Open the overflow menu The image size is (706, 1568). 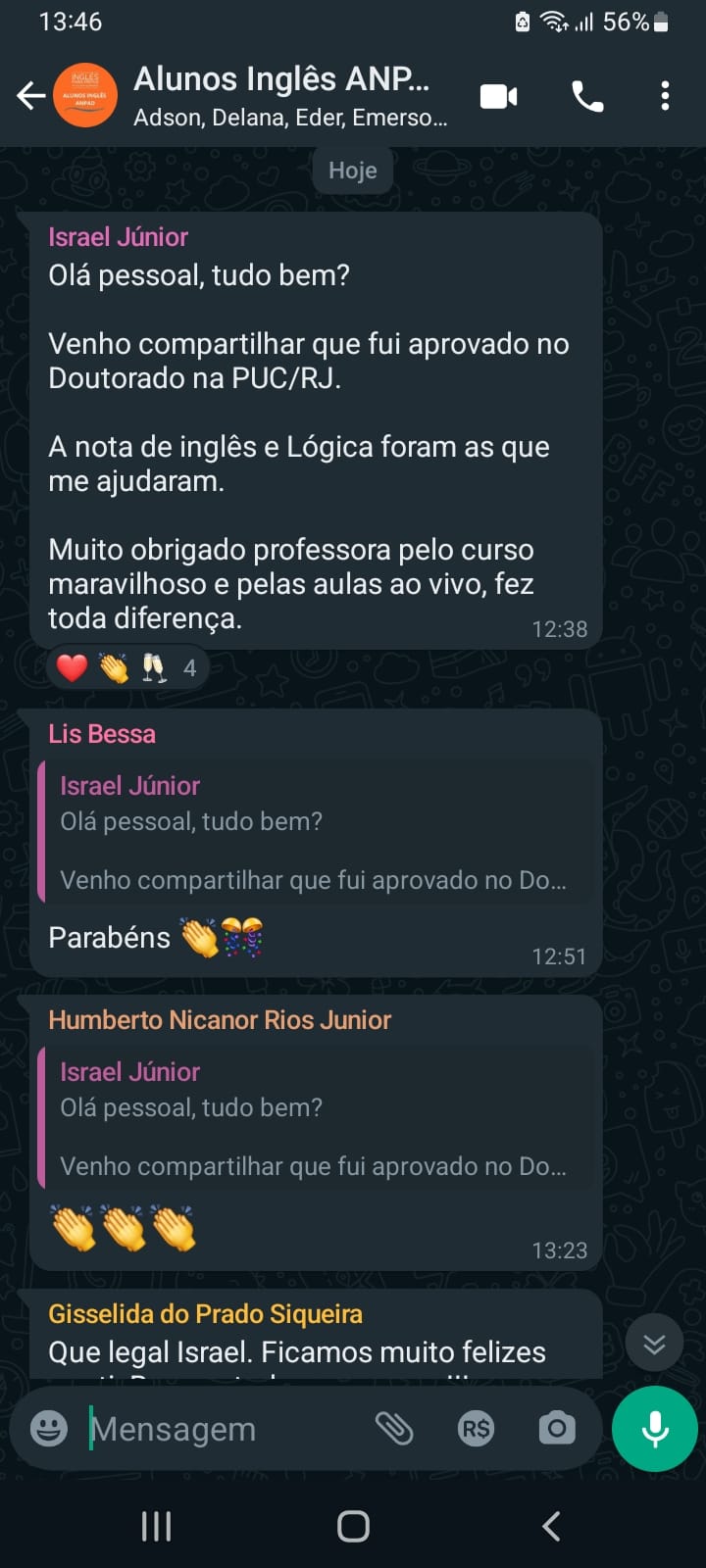665,96
